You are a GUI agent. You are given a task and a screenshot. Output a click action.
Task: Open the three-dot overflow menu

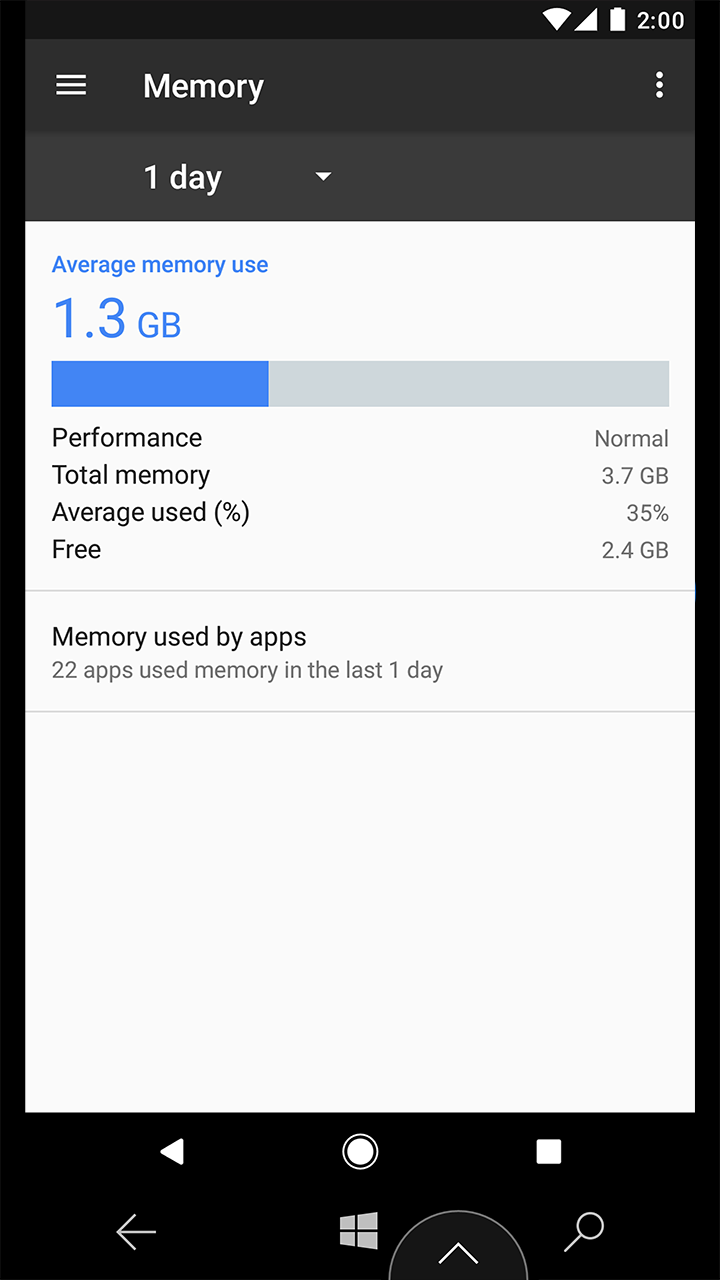(659, 86)
